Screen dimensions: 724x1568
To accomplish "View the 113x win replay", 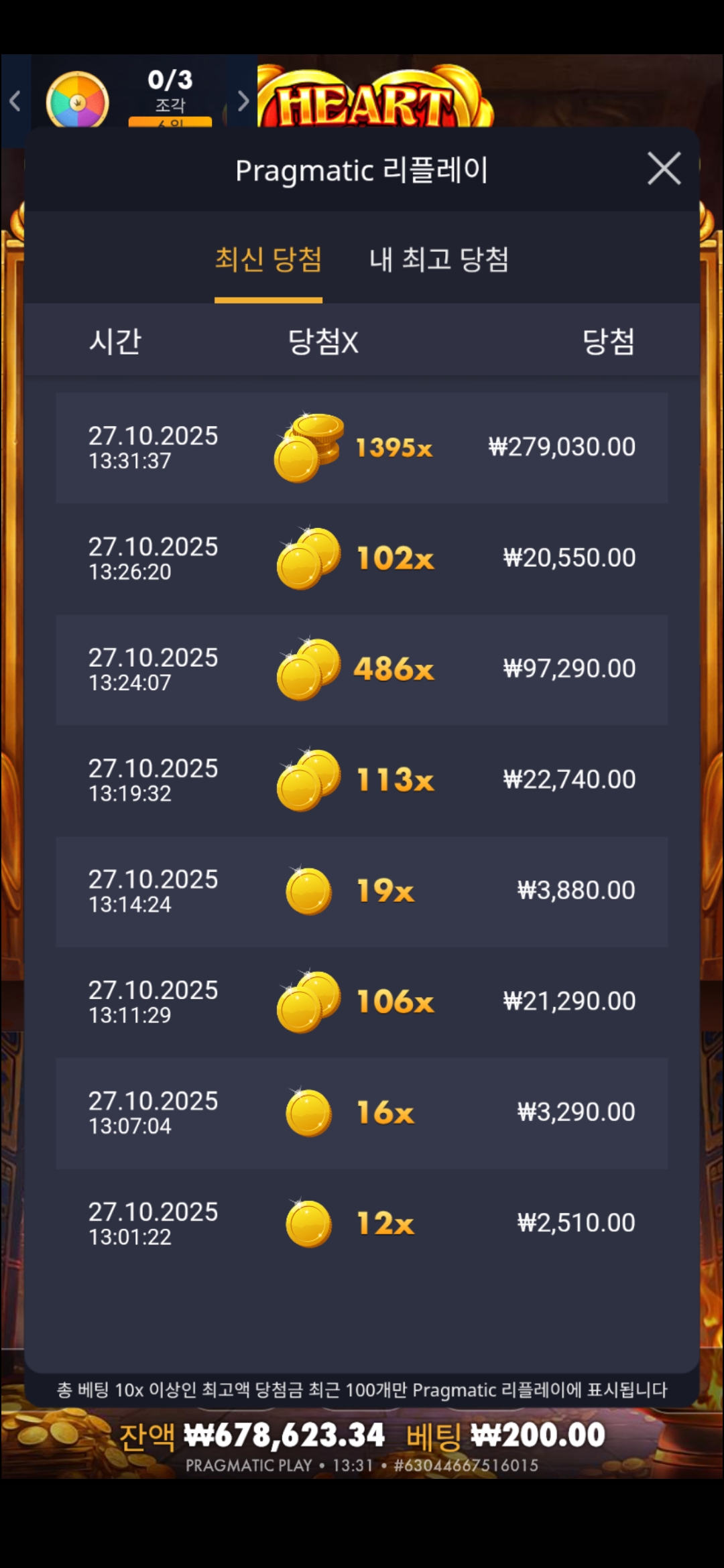I will point(362,780).
